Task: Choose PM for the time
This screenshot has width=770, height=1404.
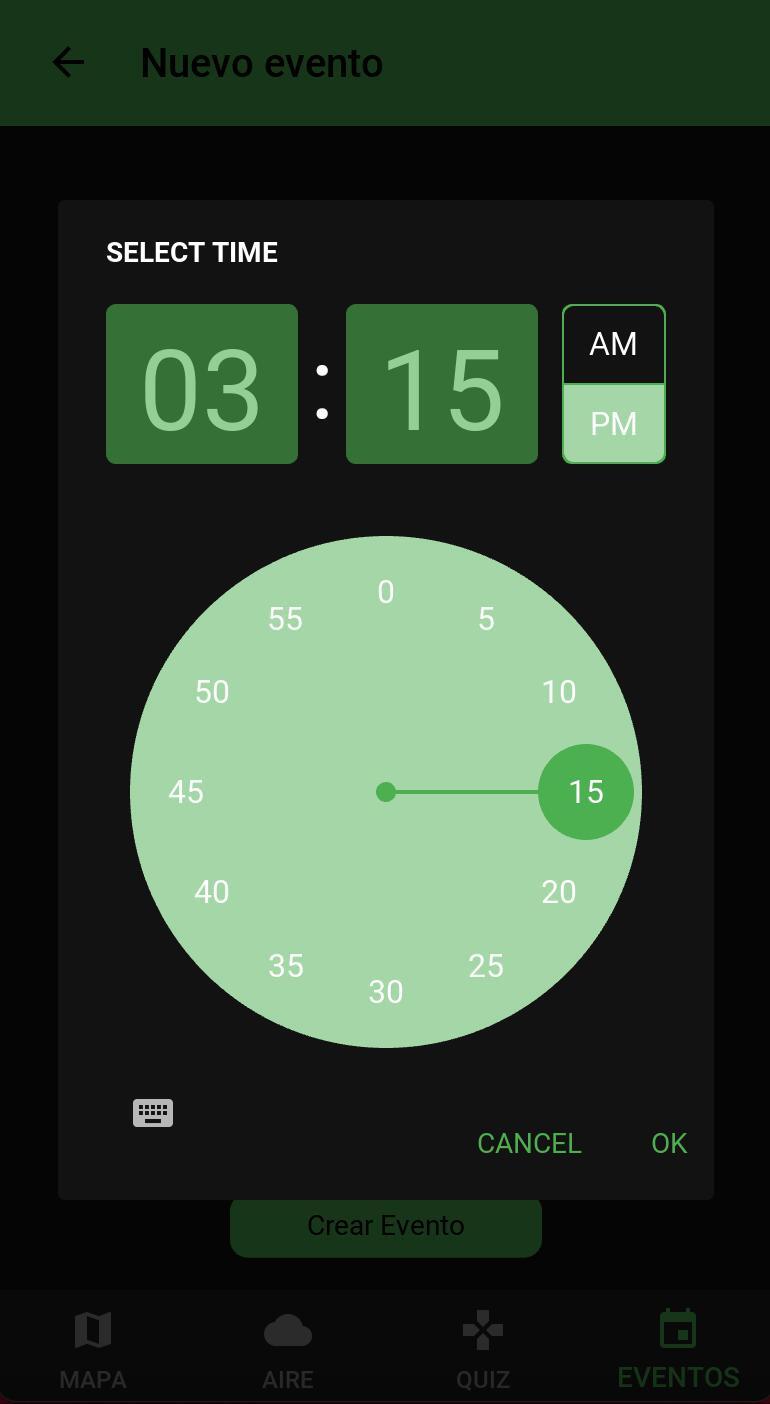Action: point(613,424)
